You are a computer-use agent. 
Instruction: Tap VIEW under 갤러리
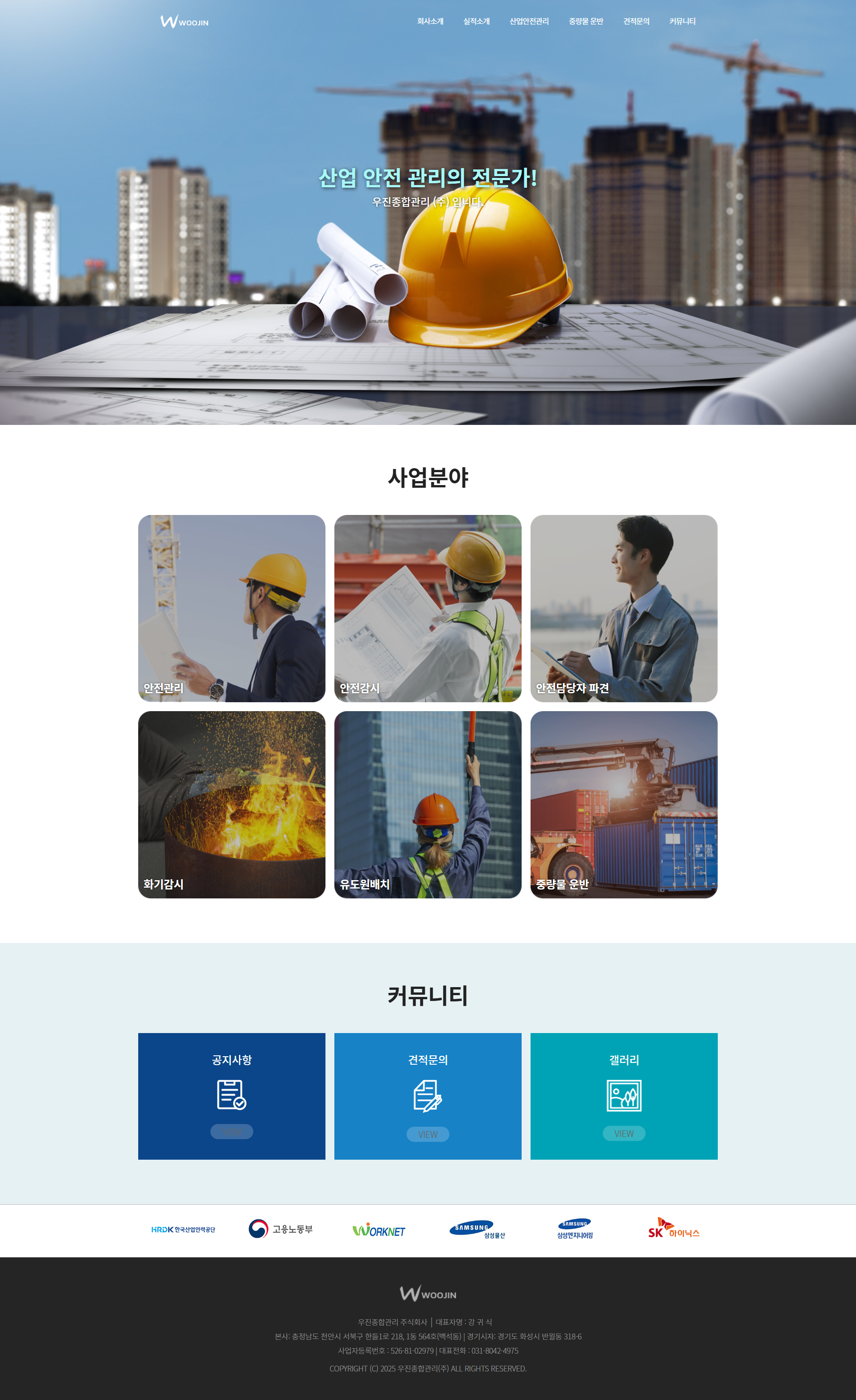[x=624, y=1133]
